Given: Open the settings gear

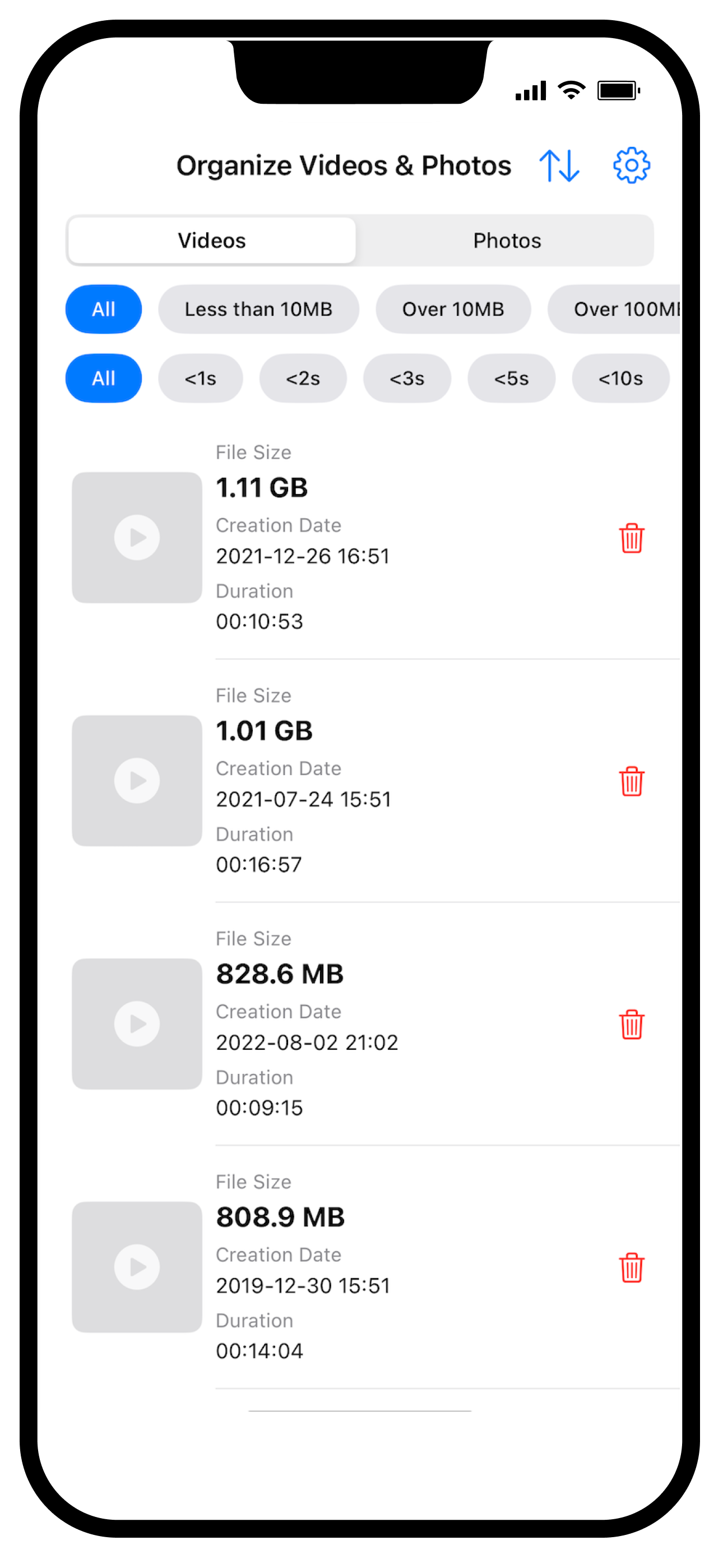Looking at the screenshot, I should [x=631, y=165].
